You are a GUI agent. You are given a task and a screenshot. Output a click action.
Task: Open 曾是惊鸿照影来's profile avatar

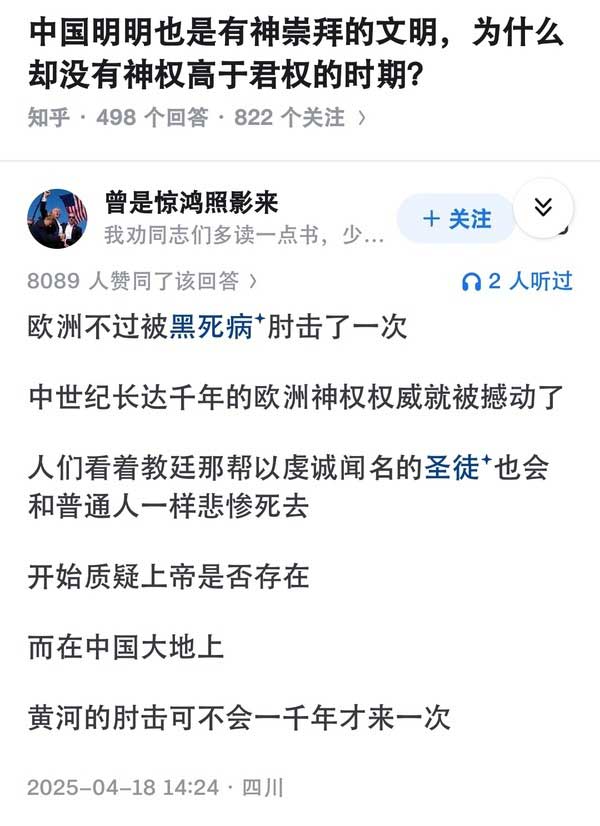(x=57, y=218)
